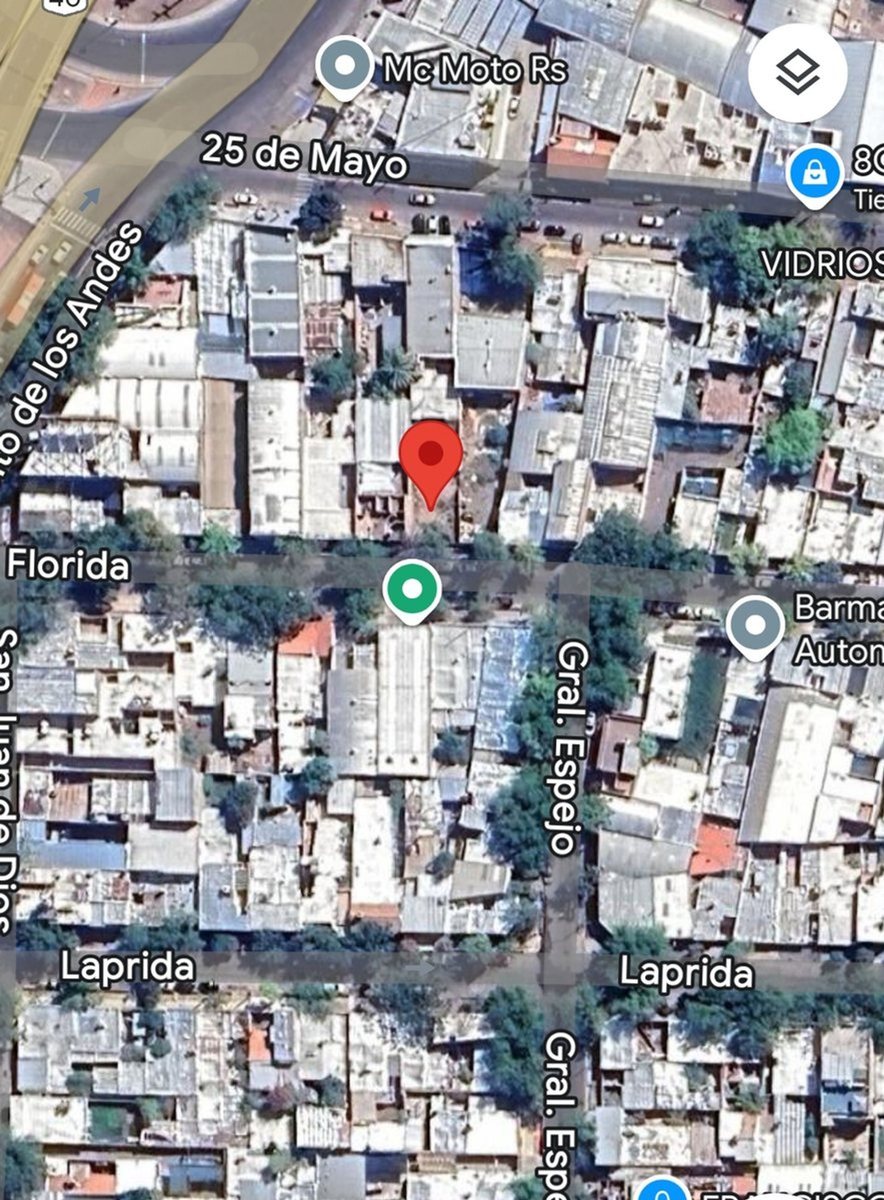Open the green marker on Florida street
Viewport: 884px width, 1200px height.
(x=412, y=591)
